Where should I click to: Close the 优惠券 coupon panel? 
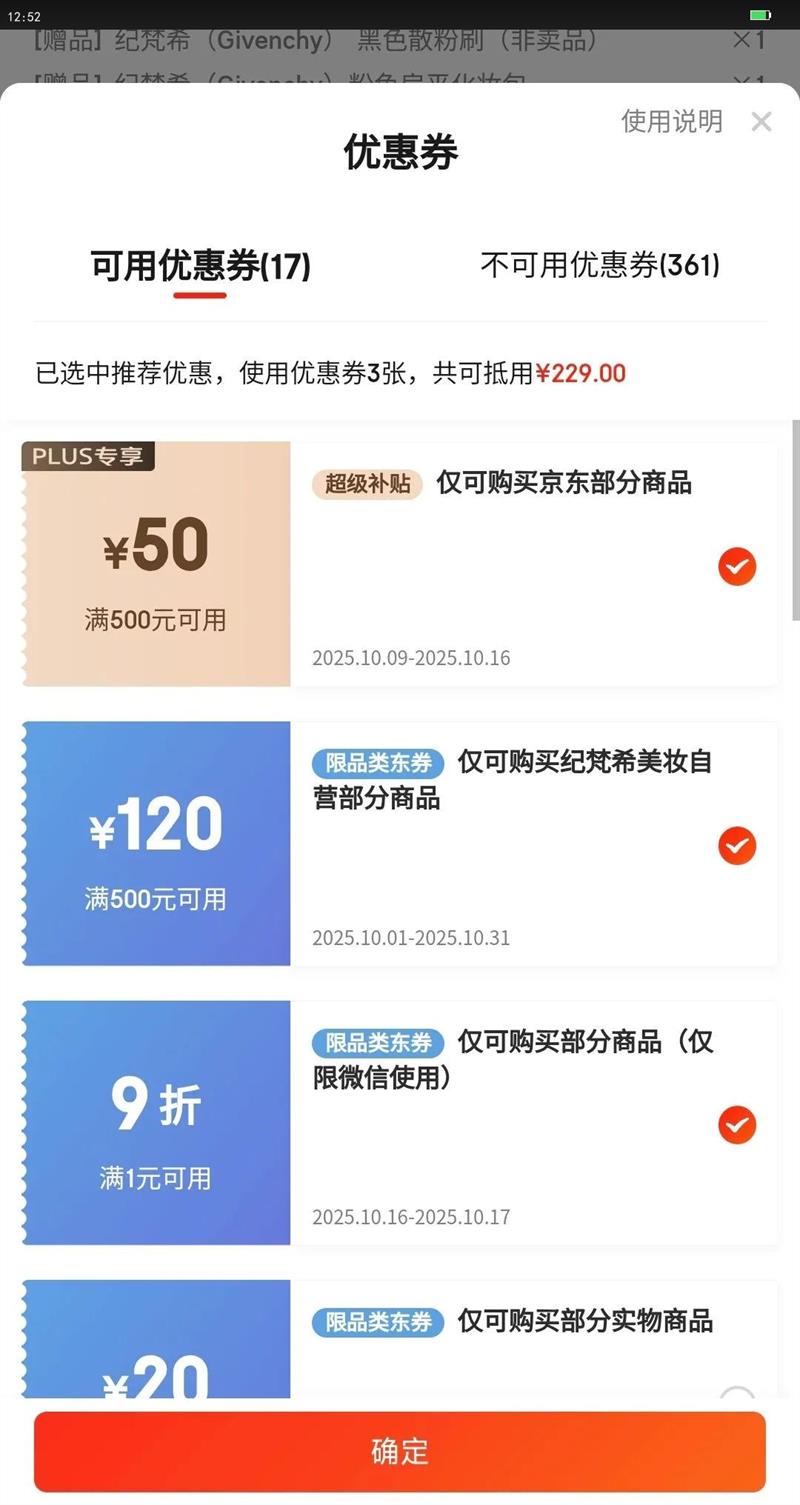click(761, 122)
